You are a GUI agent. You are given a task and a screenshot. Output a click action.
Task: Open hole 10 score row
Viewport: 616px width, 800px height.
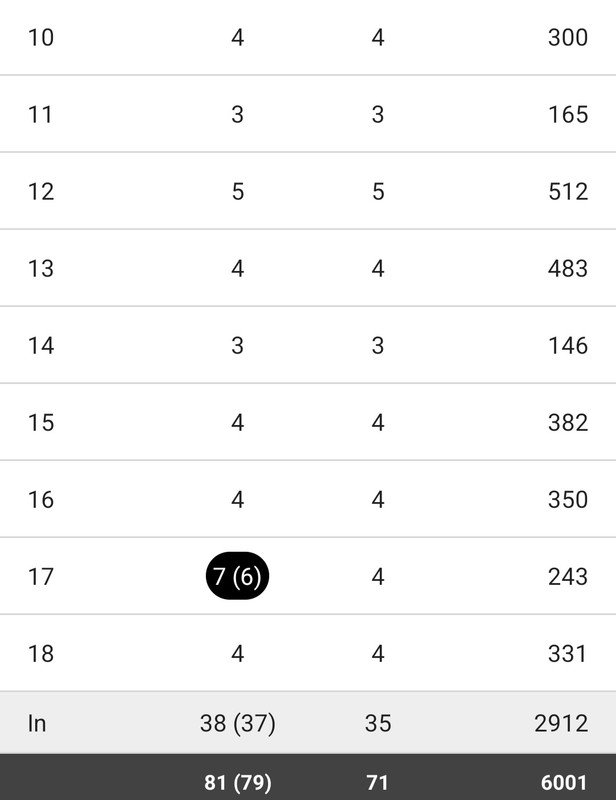308,38
